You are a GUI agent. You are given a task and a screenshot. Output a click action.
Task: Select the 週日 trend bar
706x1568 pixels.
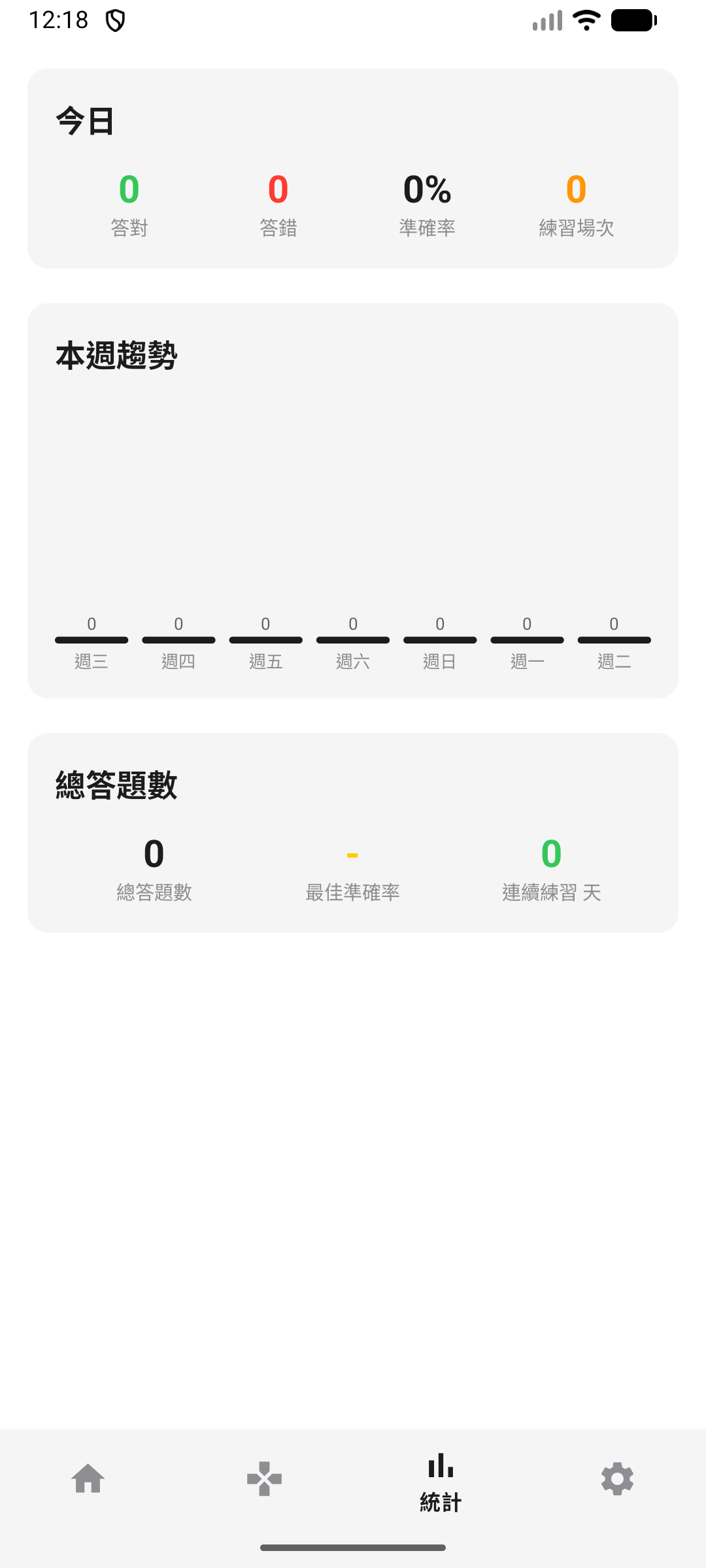click(x=439, y=639)
